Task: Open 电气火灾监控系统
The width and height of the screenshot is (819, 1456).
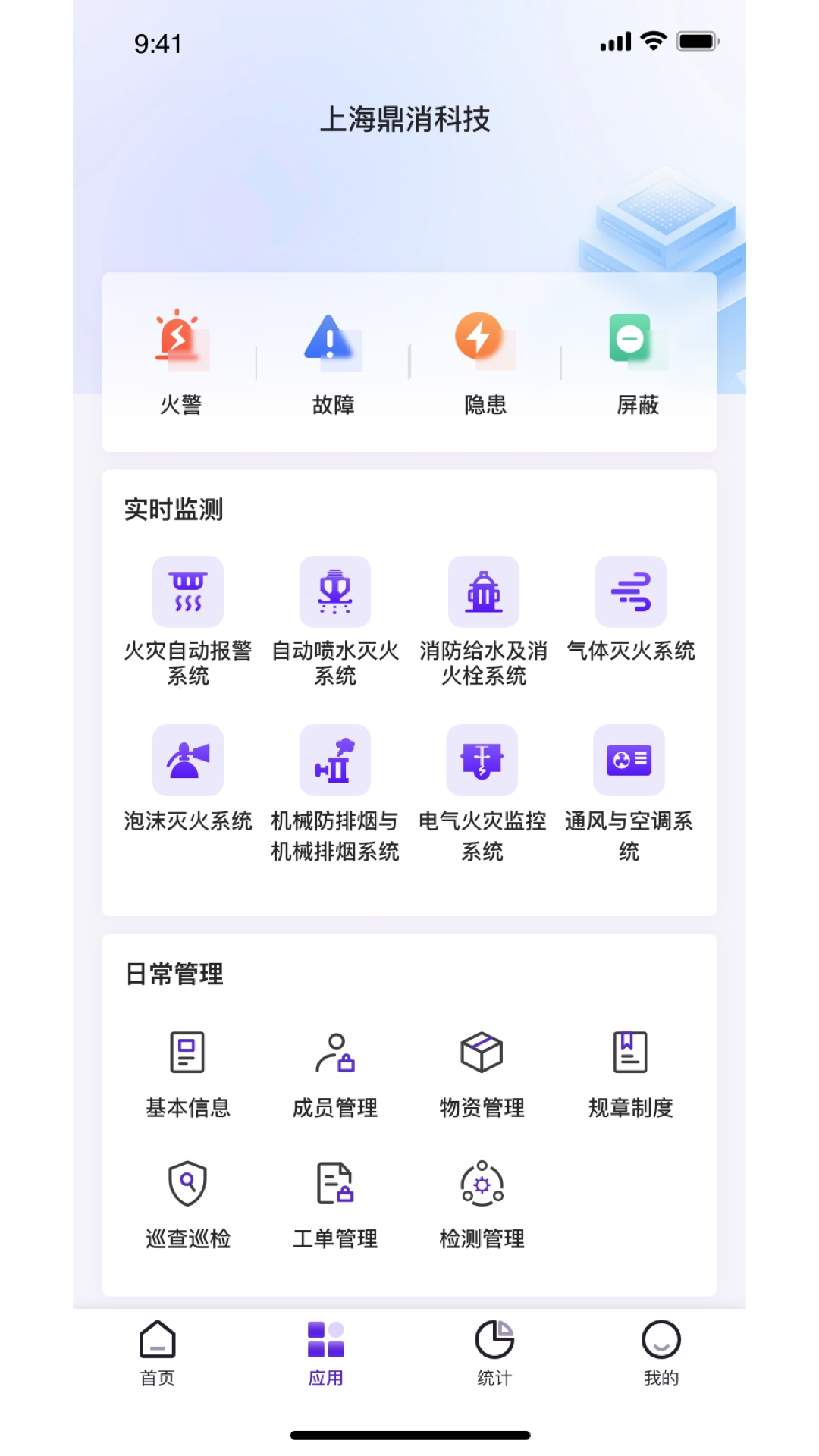Action: (482, 793)
